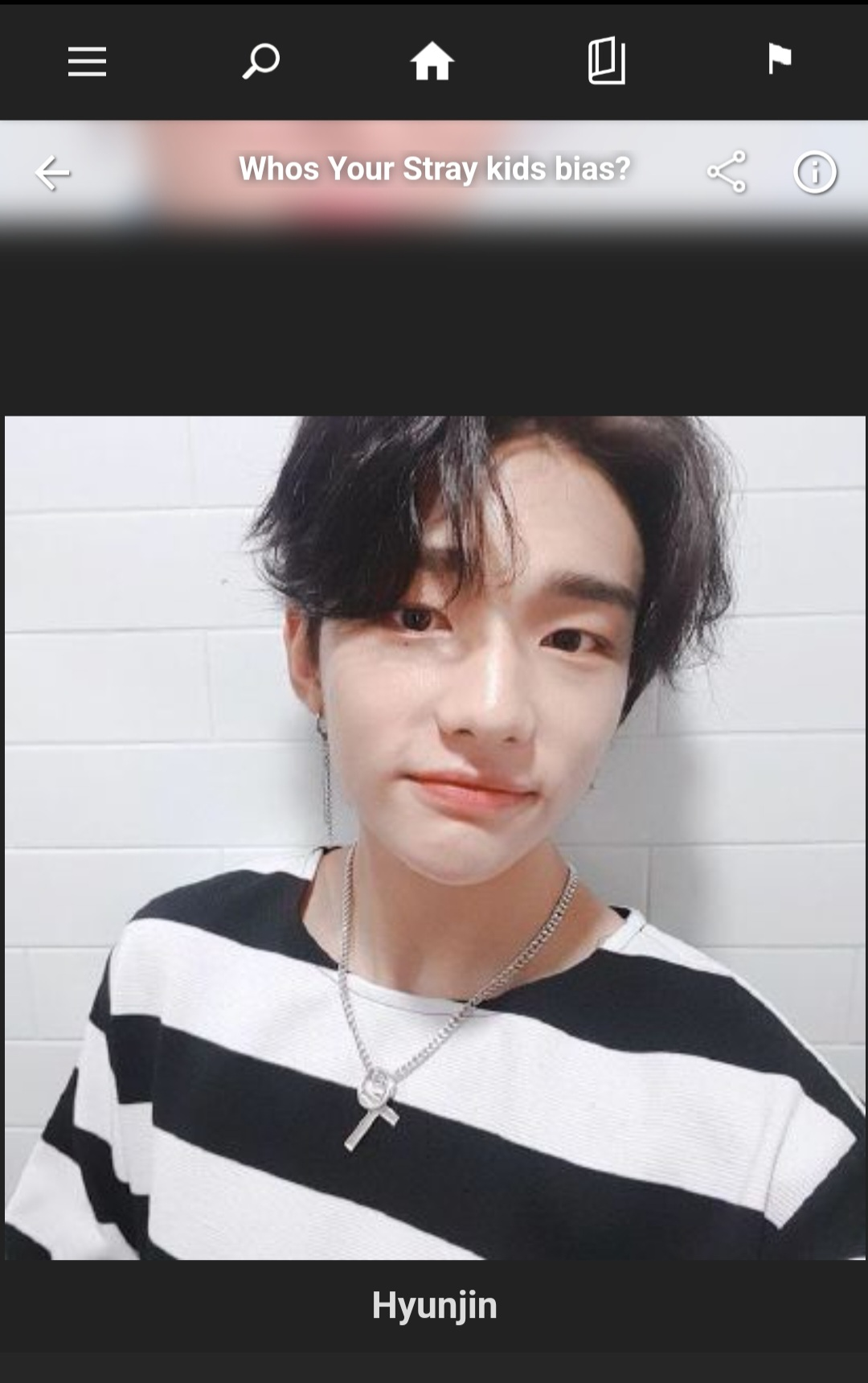Image resolution: width=868 pixels, height=1383 pixels.
Task: Share this Stray Kids quiz
Action: click(x=727, y=171)
